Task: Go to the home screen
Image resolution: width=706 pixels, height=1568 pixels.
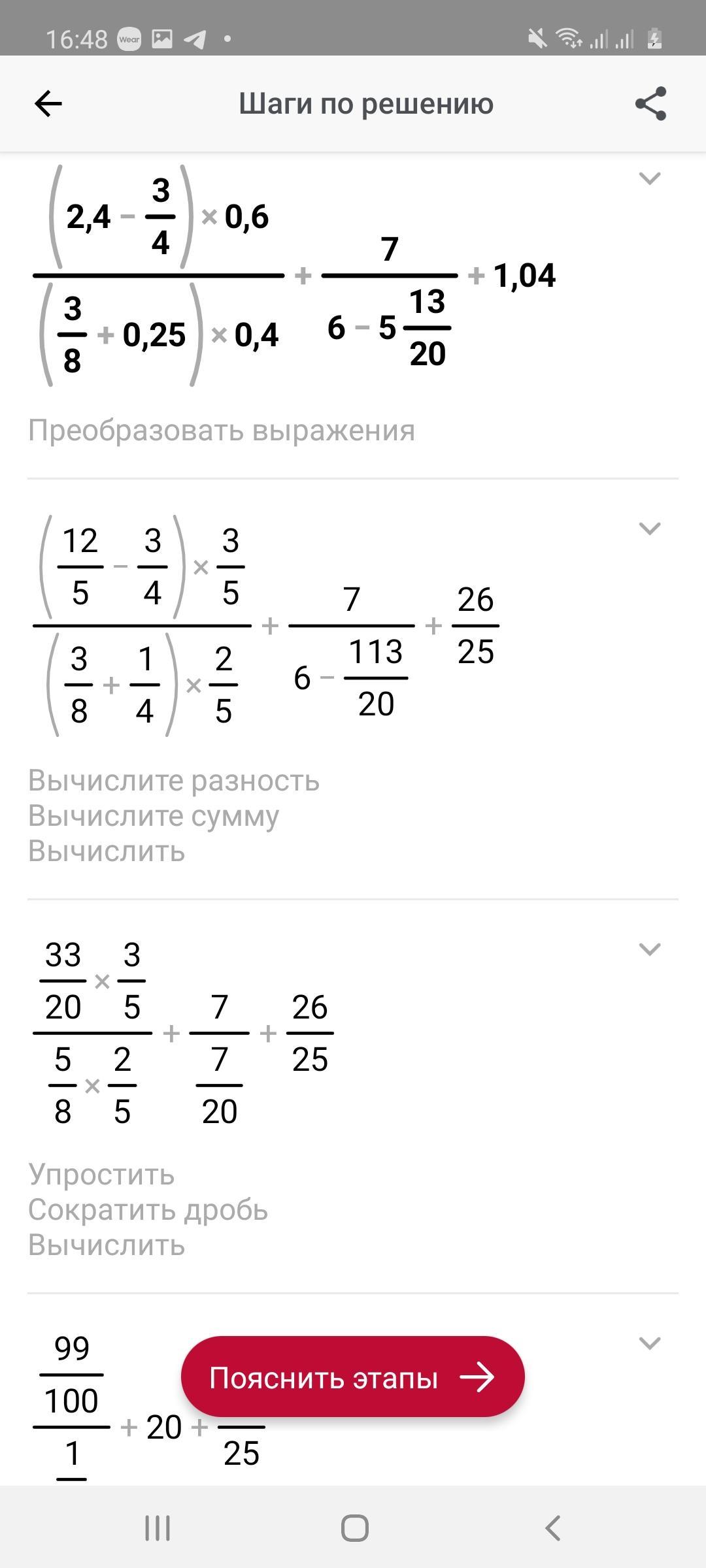Action: click(x=354, y=1528)
